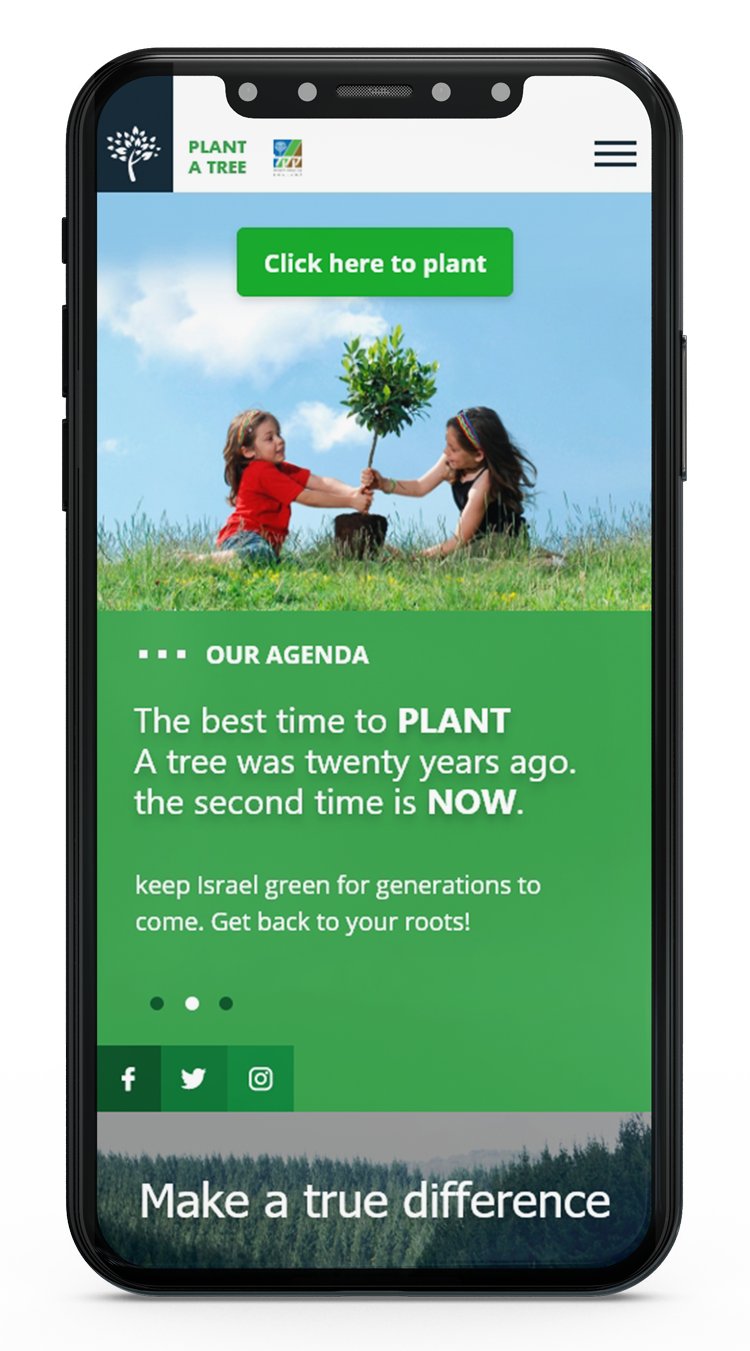Select the first agenda slide dot

[157, 1003]
